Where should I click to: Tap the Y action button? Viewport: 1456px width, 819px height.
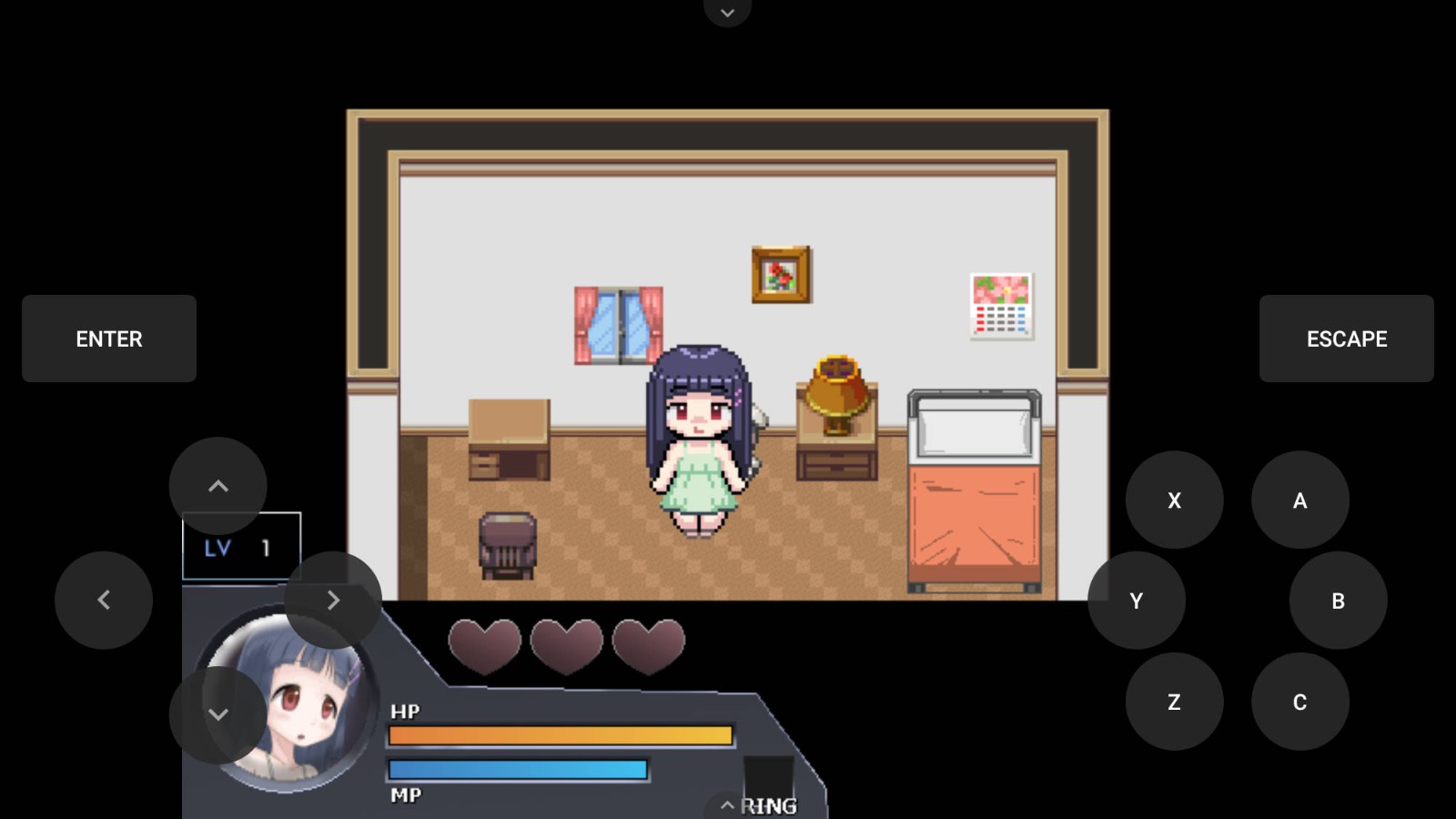click(1136, 601)
